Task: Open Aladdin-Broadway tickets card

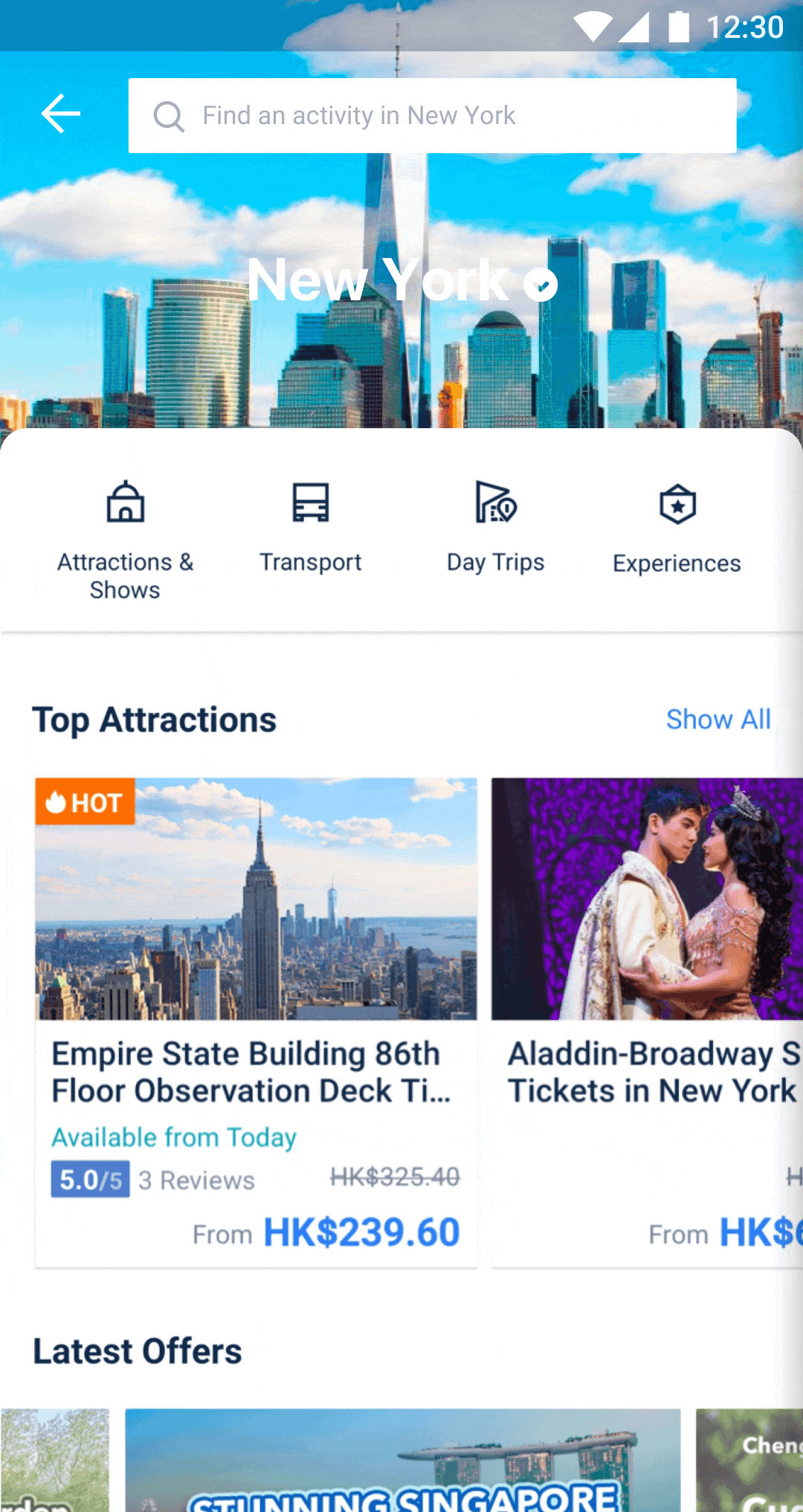Action: [647, 1022]
